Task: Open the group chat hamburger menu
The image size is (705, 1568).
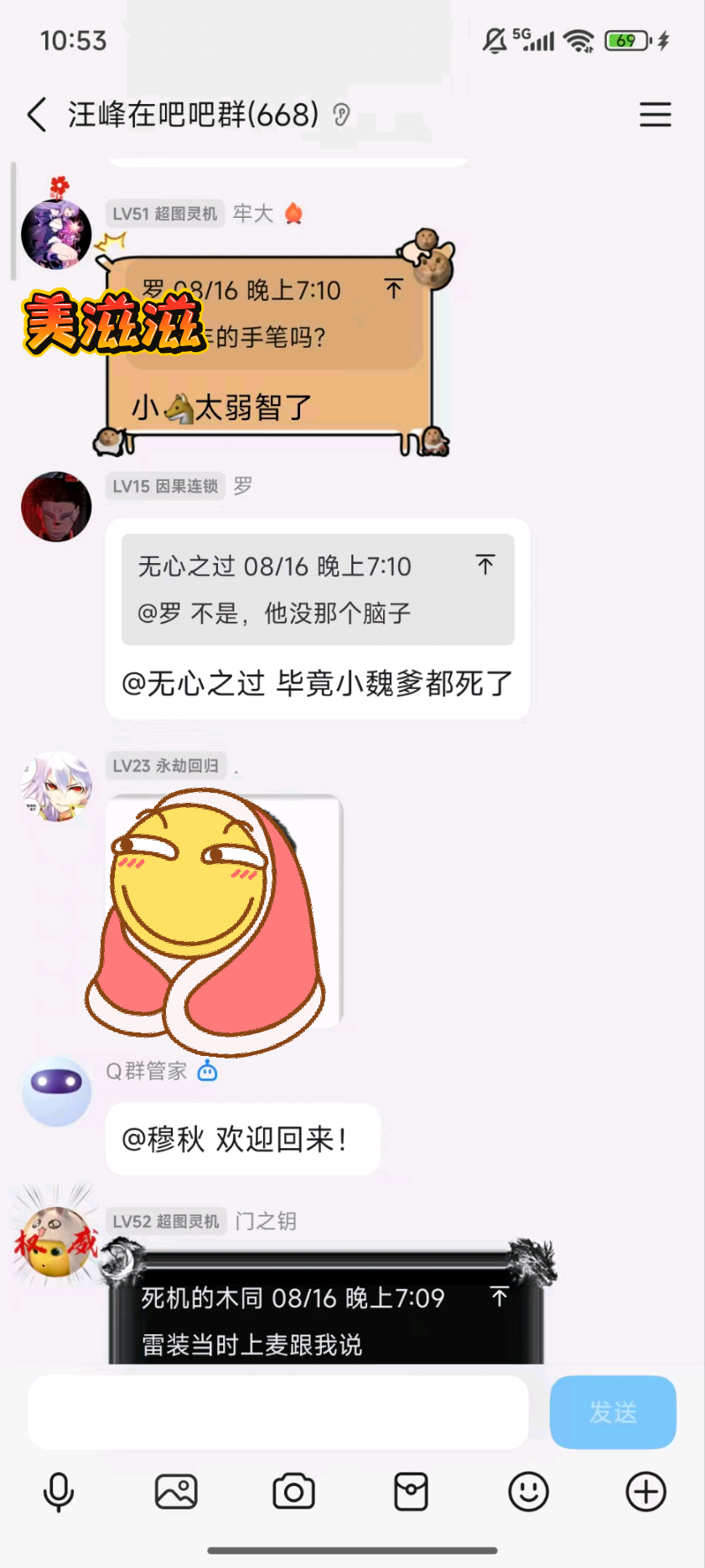Action: tap(655, 115)
